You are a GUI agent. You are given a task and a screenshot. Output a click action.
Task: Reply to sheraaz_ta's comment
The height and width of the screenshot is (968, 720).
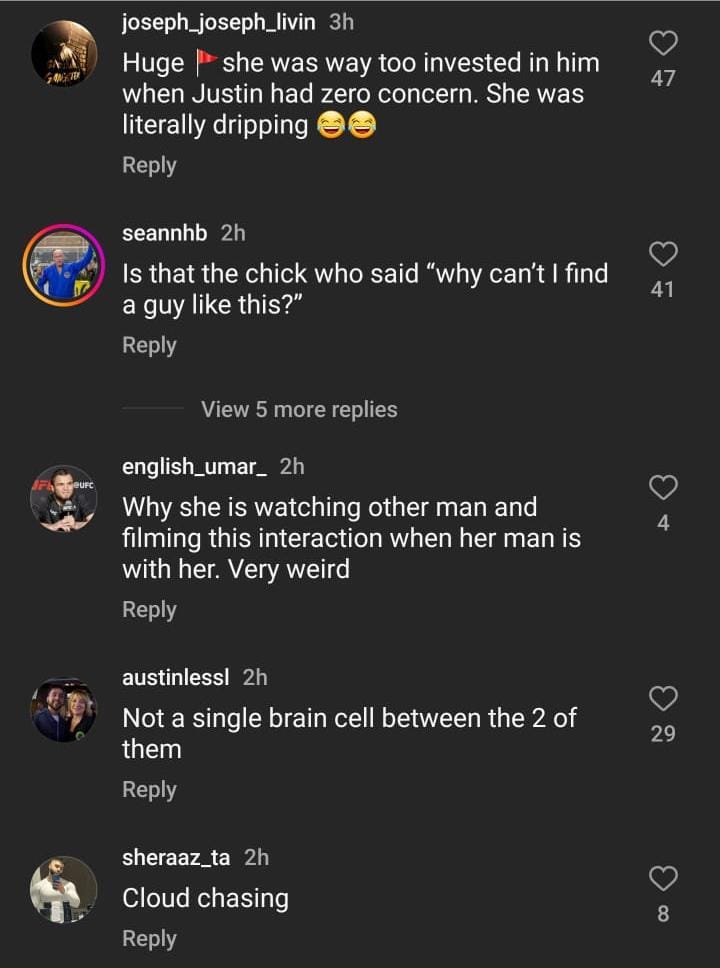pyautogui.click(x=149, y=938)
